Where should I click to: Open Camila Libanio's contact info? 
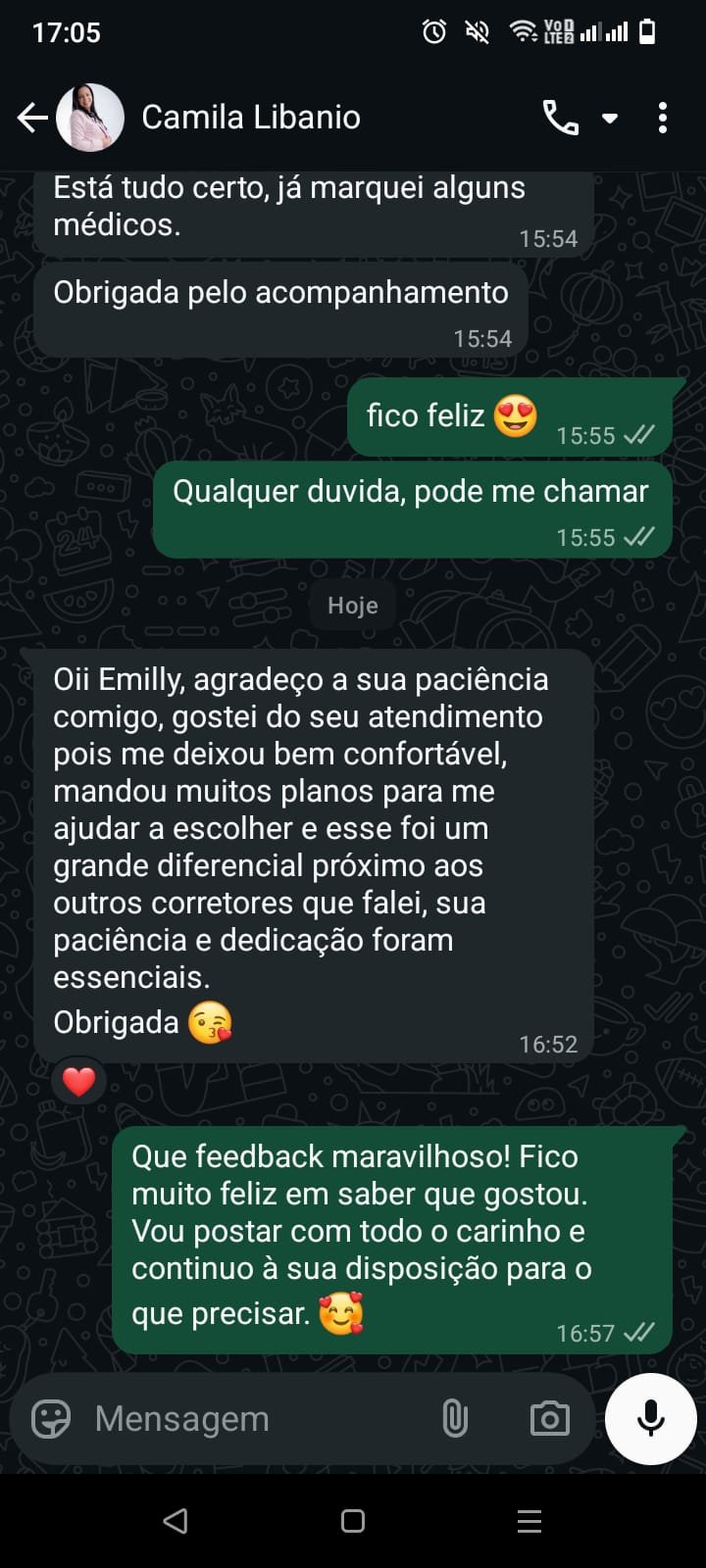pos(251,118)
